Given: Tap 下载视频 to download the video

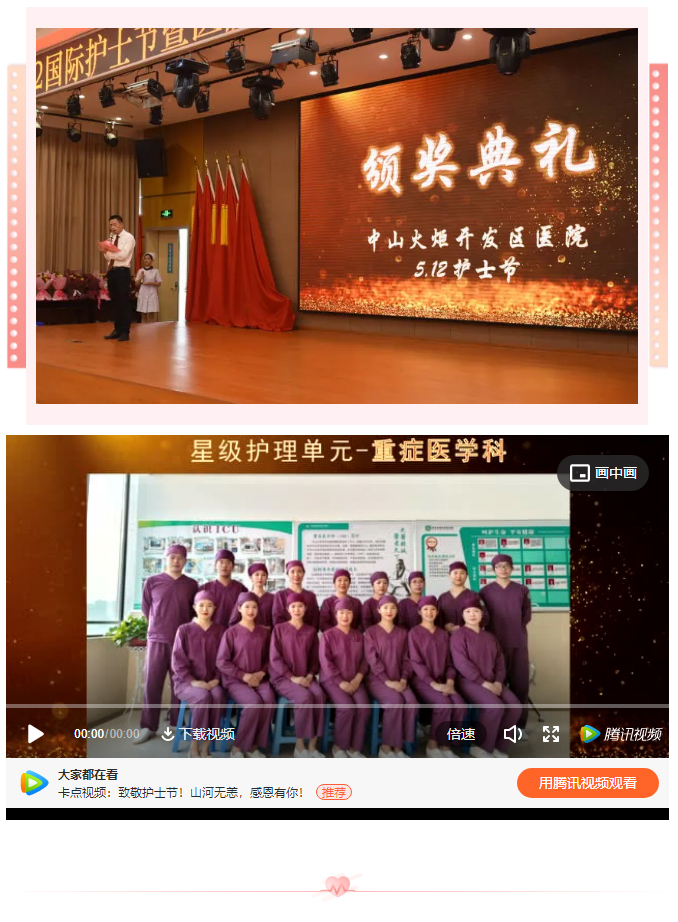Looking at the screenshot, I should [198, 734].
